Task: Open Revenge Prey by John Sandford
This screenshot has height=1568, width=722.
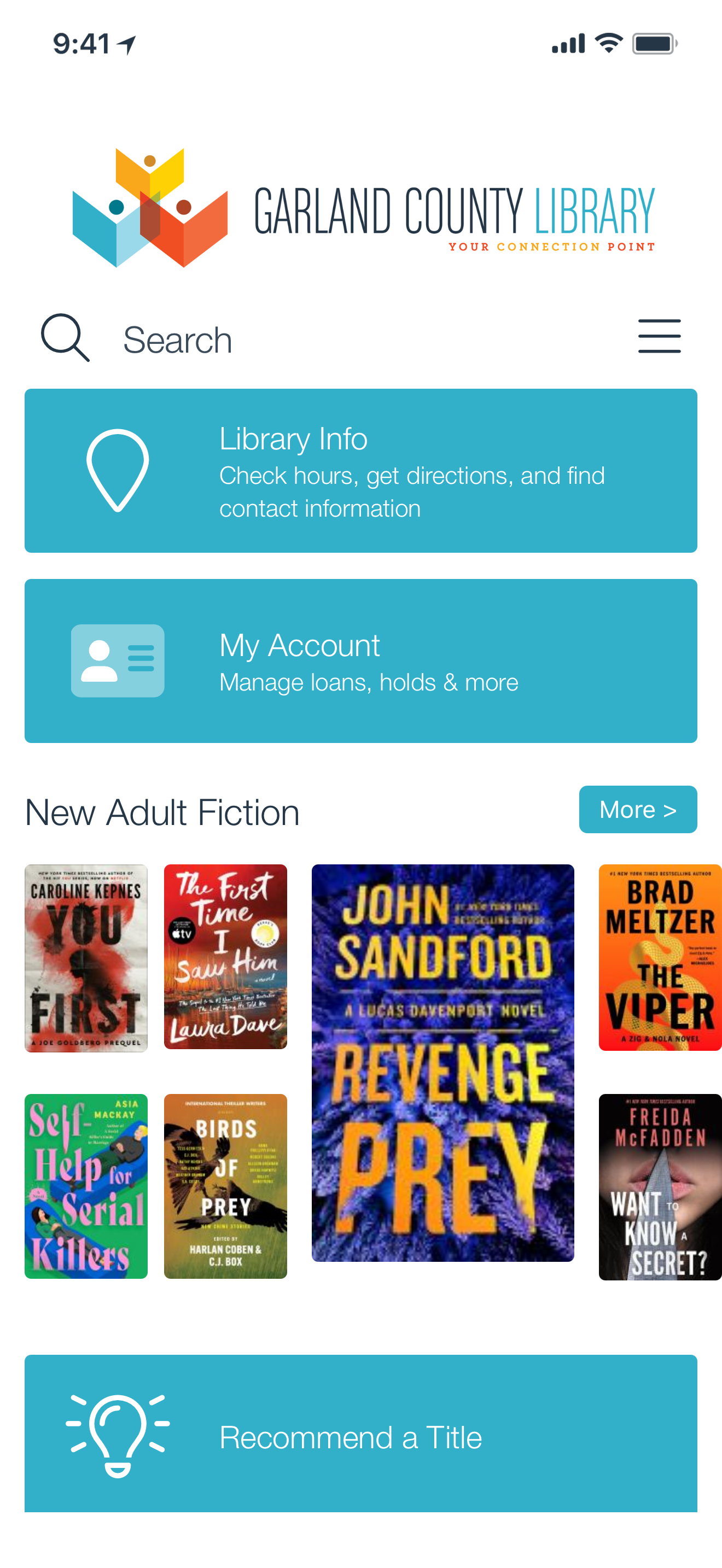Action: pos(442,1063)
